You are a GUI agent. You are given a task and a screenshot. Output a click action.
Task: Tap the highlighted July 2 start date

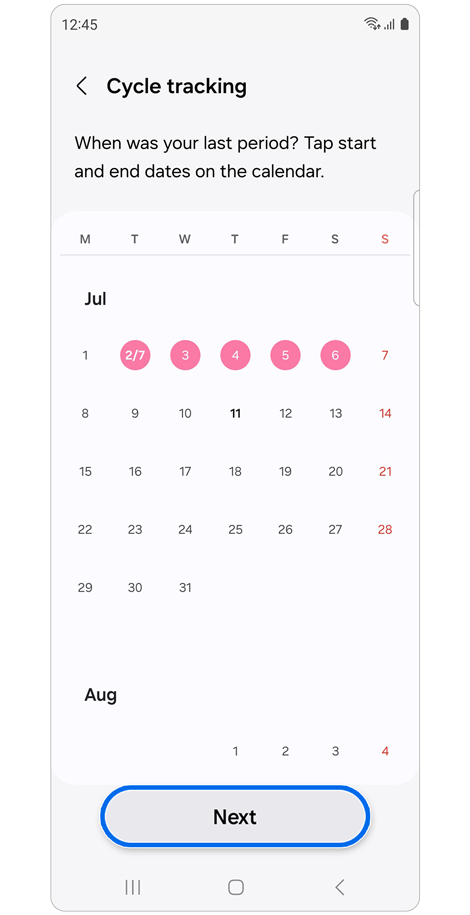(135, 355)
